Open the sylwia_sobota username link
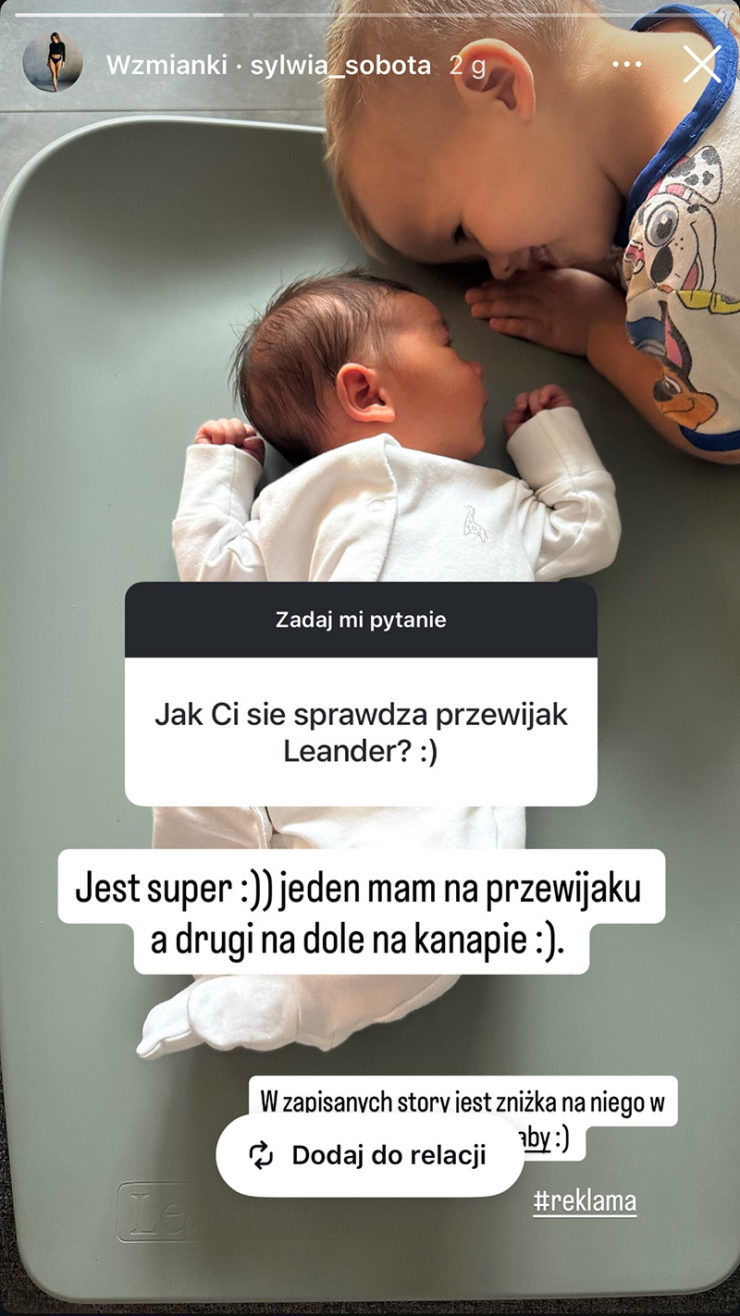This screenshot has height=1316, width=740. tap(340, 66)
